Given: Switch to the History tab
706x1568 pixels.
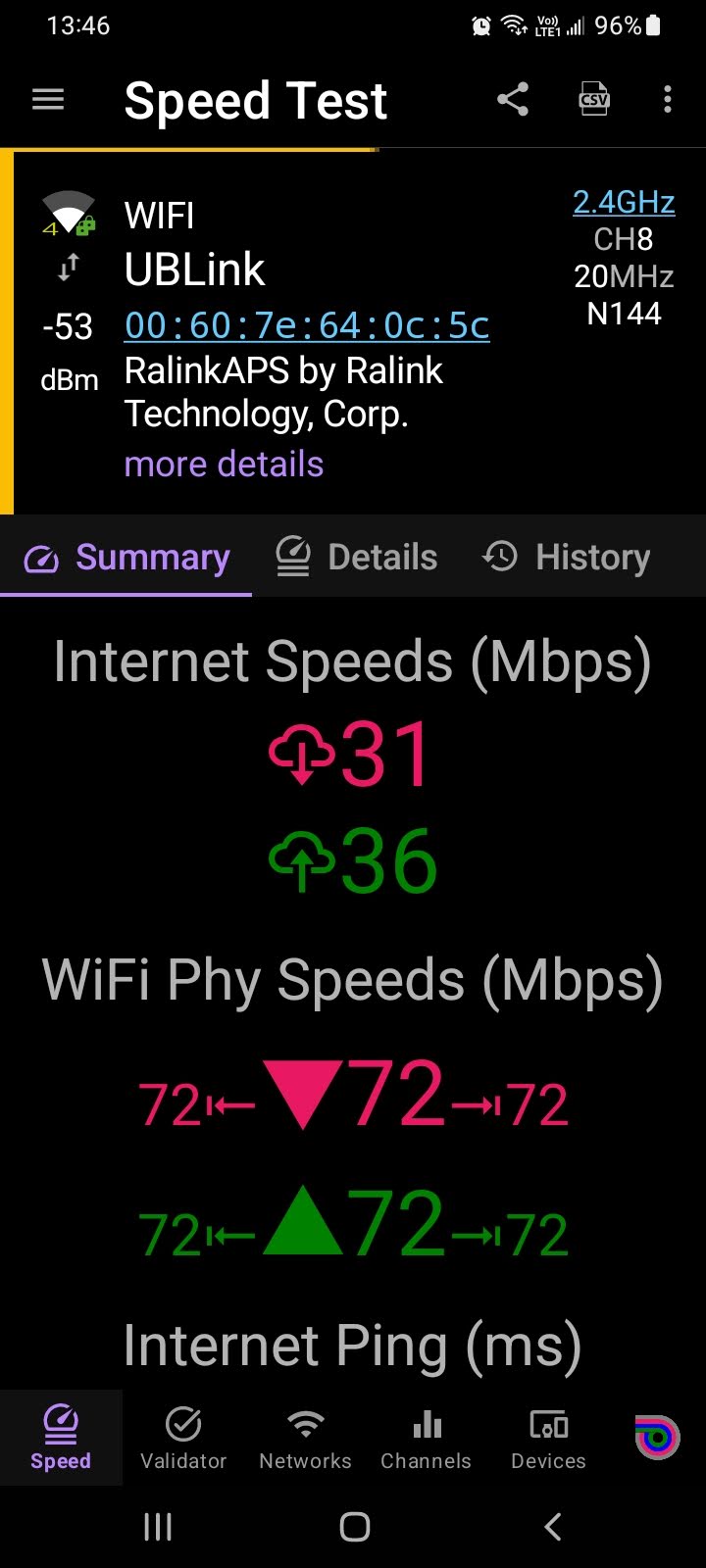Looking at the screenshot, I should tap(567, 557).
